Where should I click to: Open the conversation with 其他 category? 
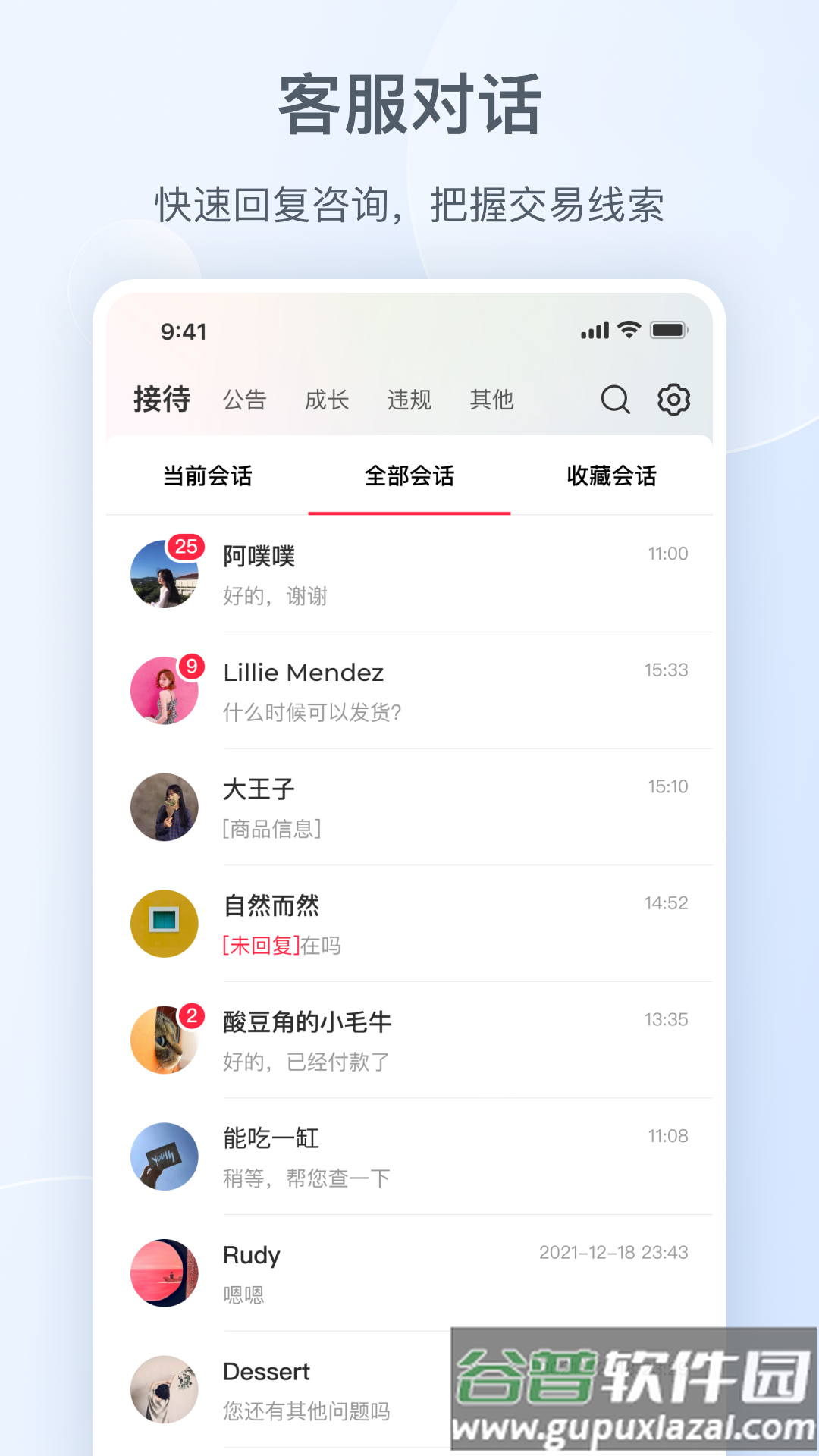tap(491, 400)
